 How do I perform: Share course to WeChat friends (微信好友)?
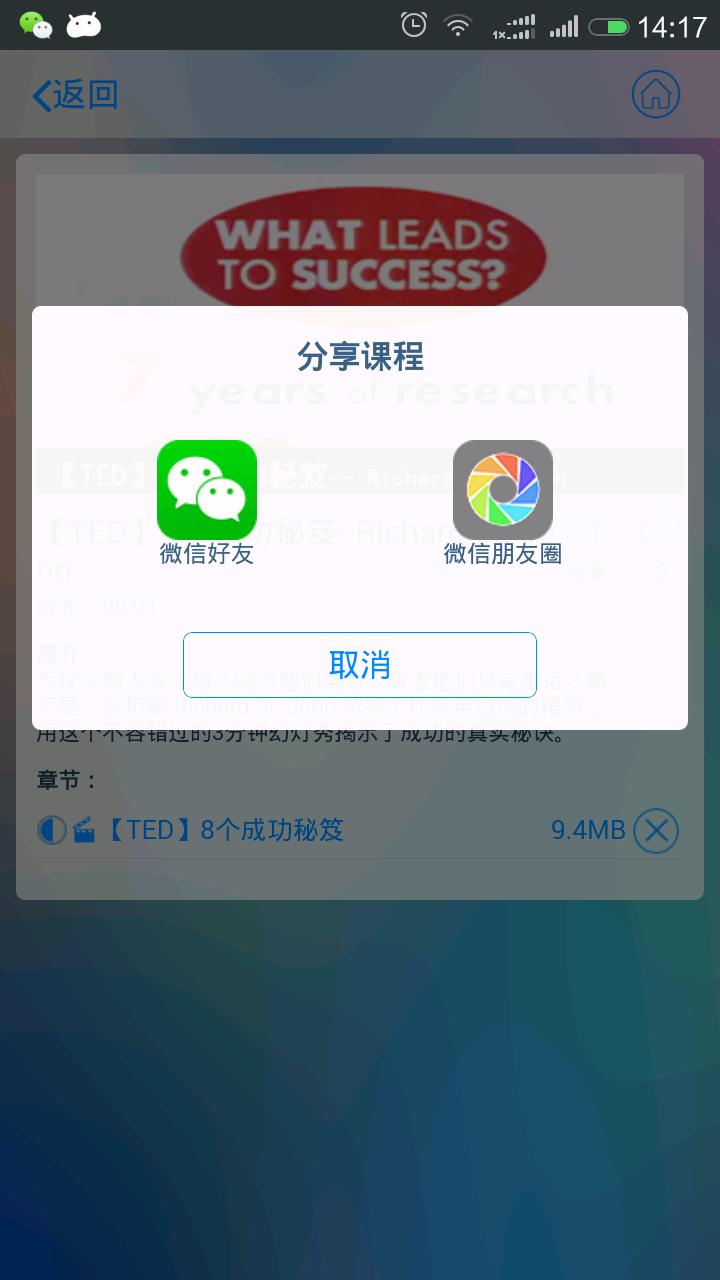(207, 500)
